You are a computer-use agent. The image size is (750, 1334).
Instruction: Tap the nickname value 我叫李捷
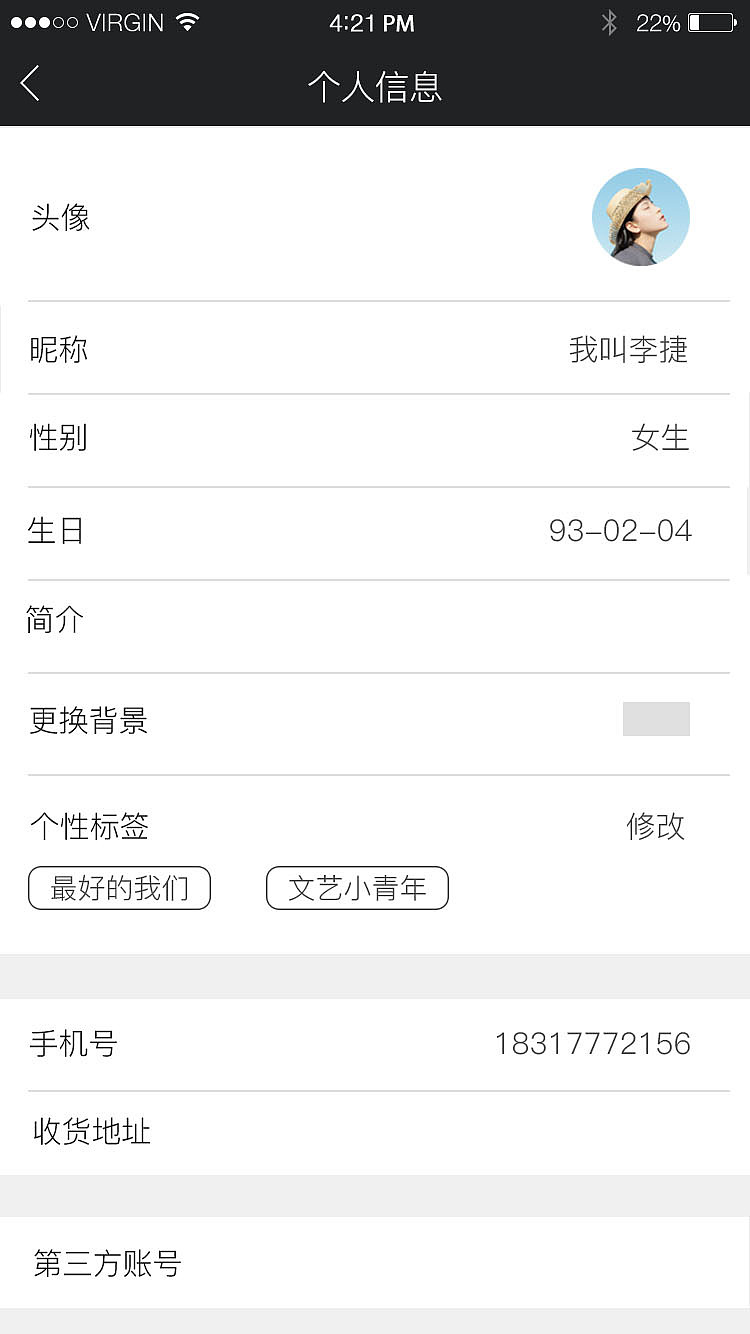(627, 348)
